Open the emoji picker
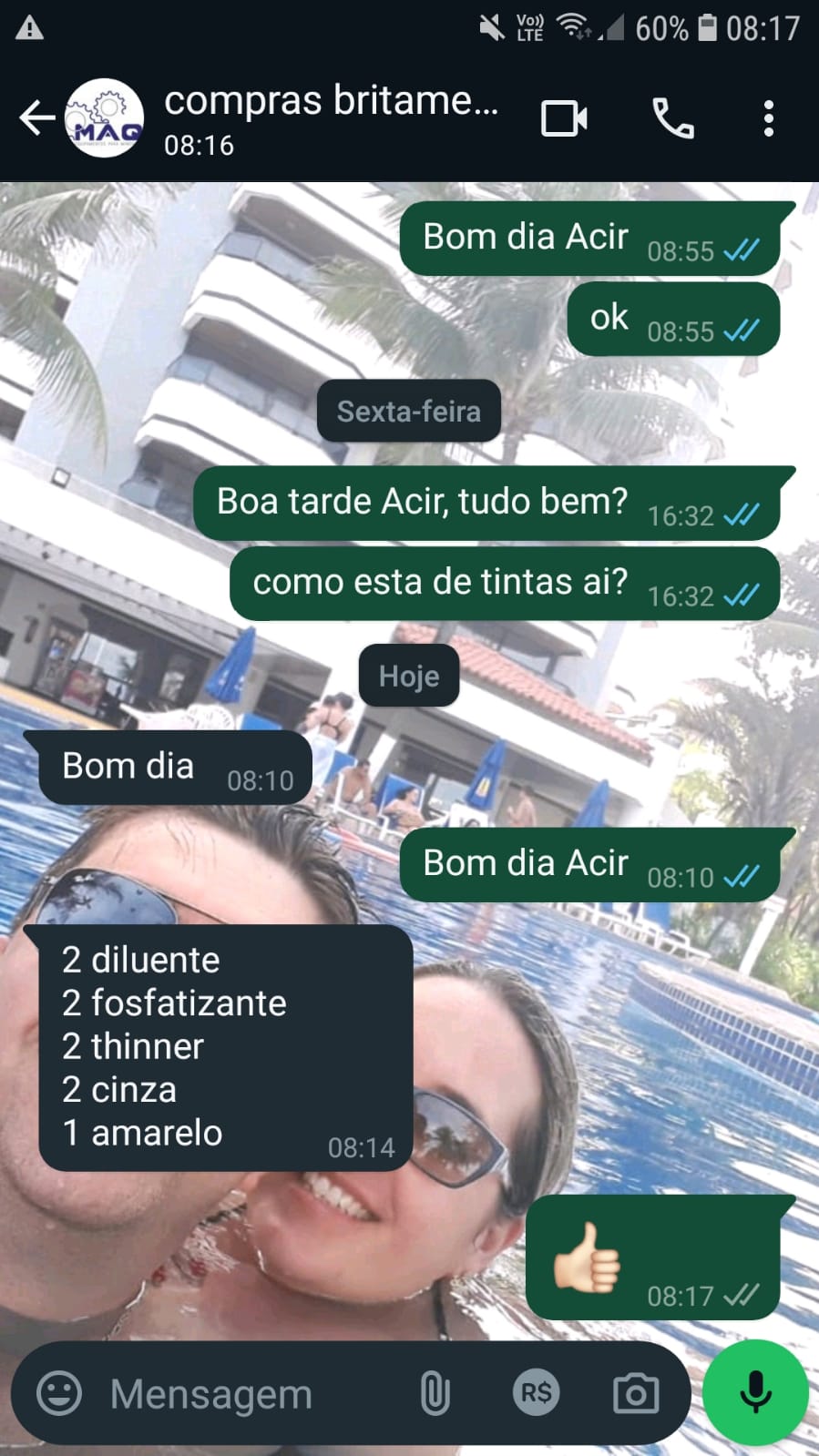 point(59,1393)
